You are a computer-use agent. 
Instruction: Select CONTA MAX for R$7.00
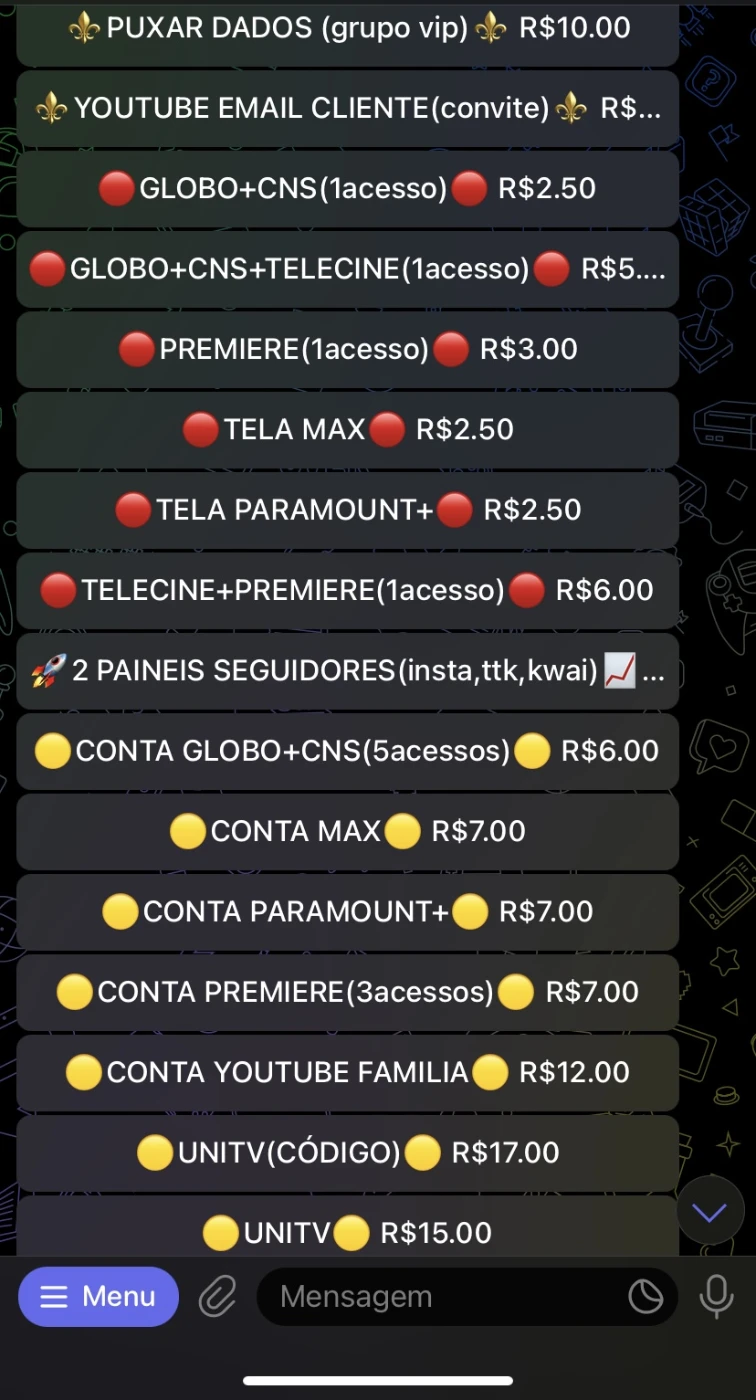(x=347, y=831)
